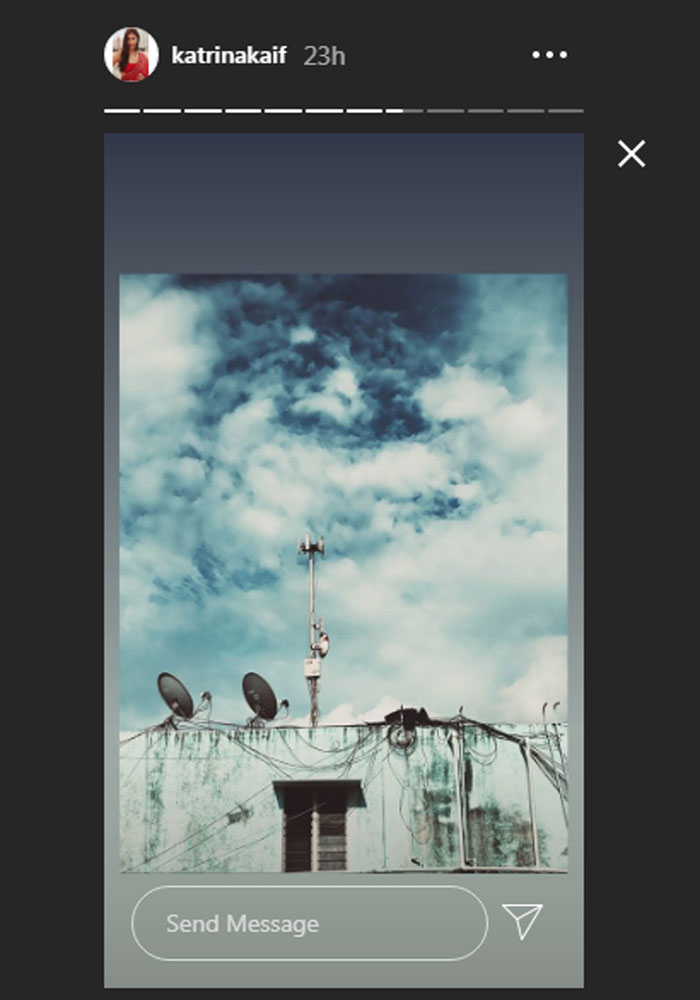Focus the Send Message field

pyautogui.click(x=309, y=923)
